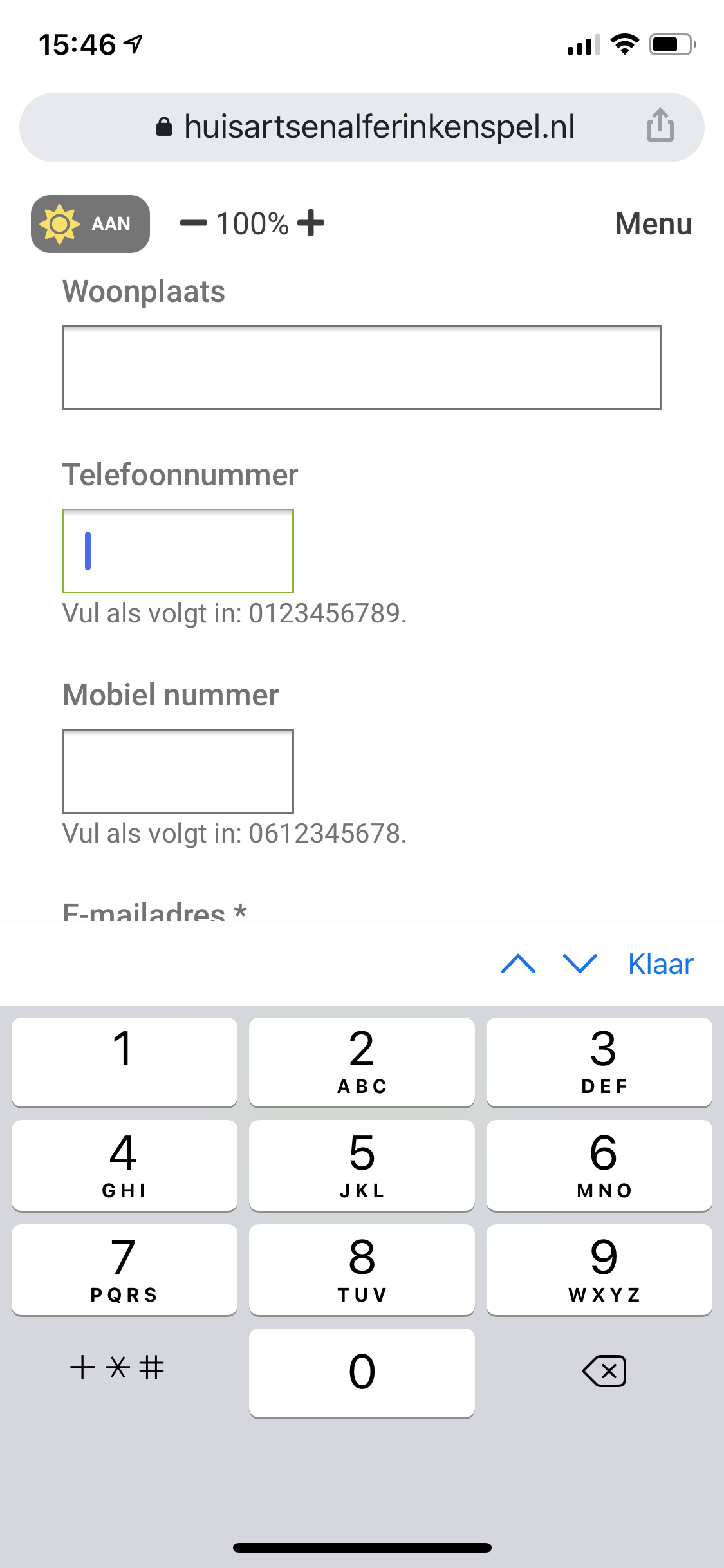
Task: Tap the Telefoonnummer field
Action: [x=178, y=551]
